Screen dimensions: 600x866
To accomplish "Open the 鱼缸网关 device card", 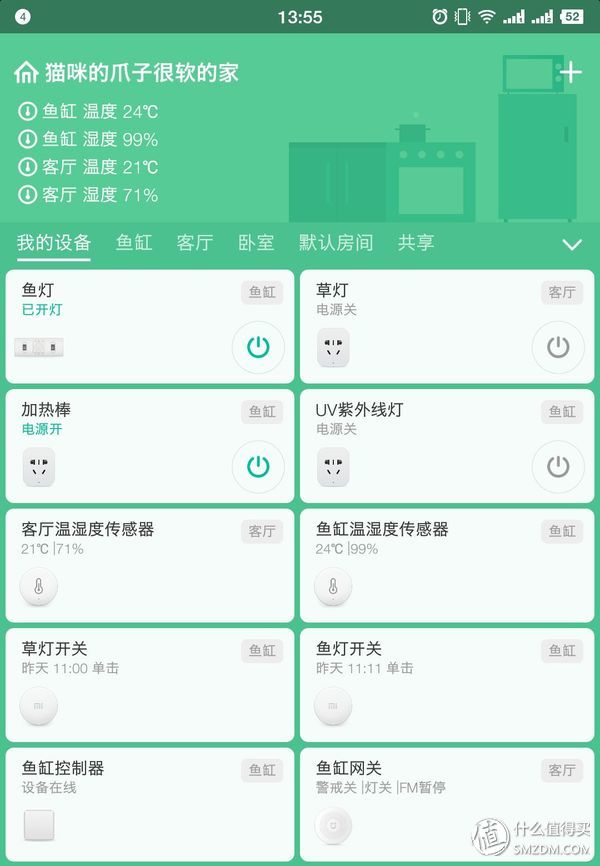I will [x=447, y=805].
